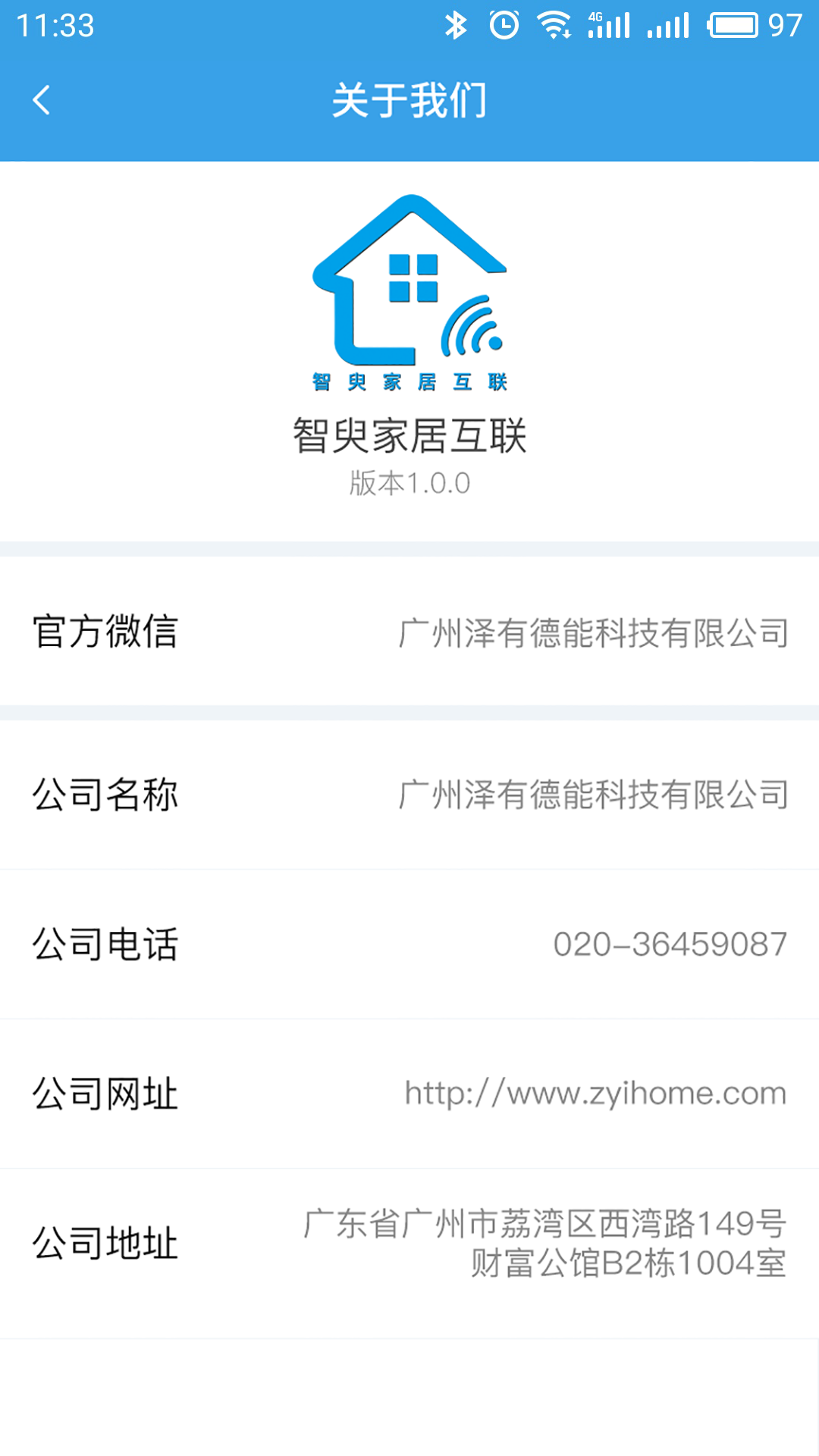Go back using the top-left arrow
Viewport: 819px width, 1456px height.
click(x=42, y=100)
